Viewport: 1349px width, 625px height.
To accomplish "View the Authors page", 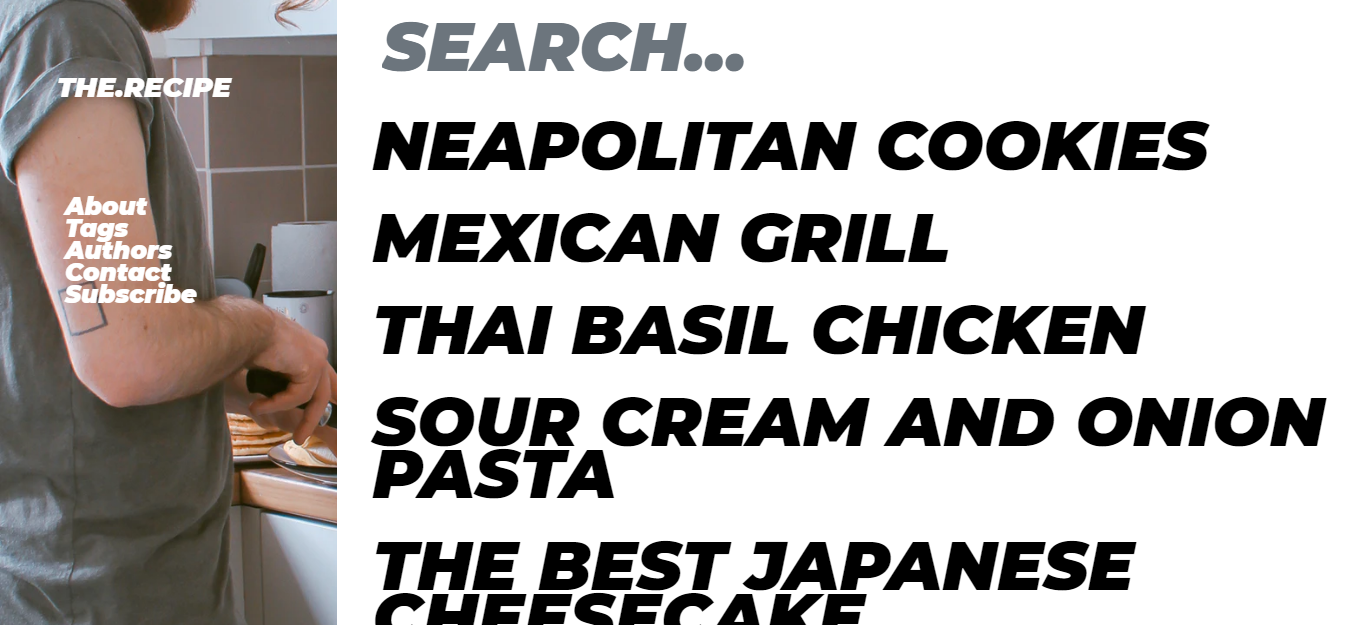I will (x=118, y=251).
